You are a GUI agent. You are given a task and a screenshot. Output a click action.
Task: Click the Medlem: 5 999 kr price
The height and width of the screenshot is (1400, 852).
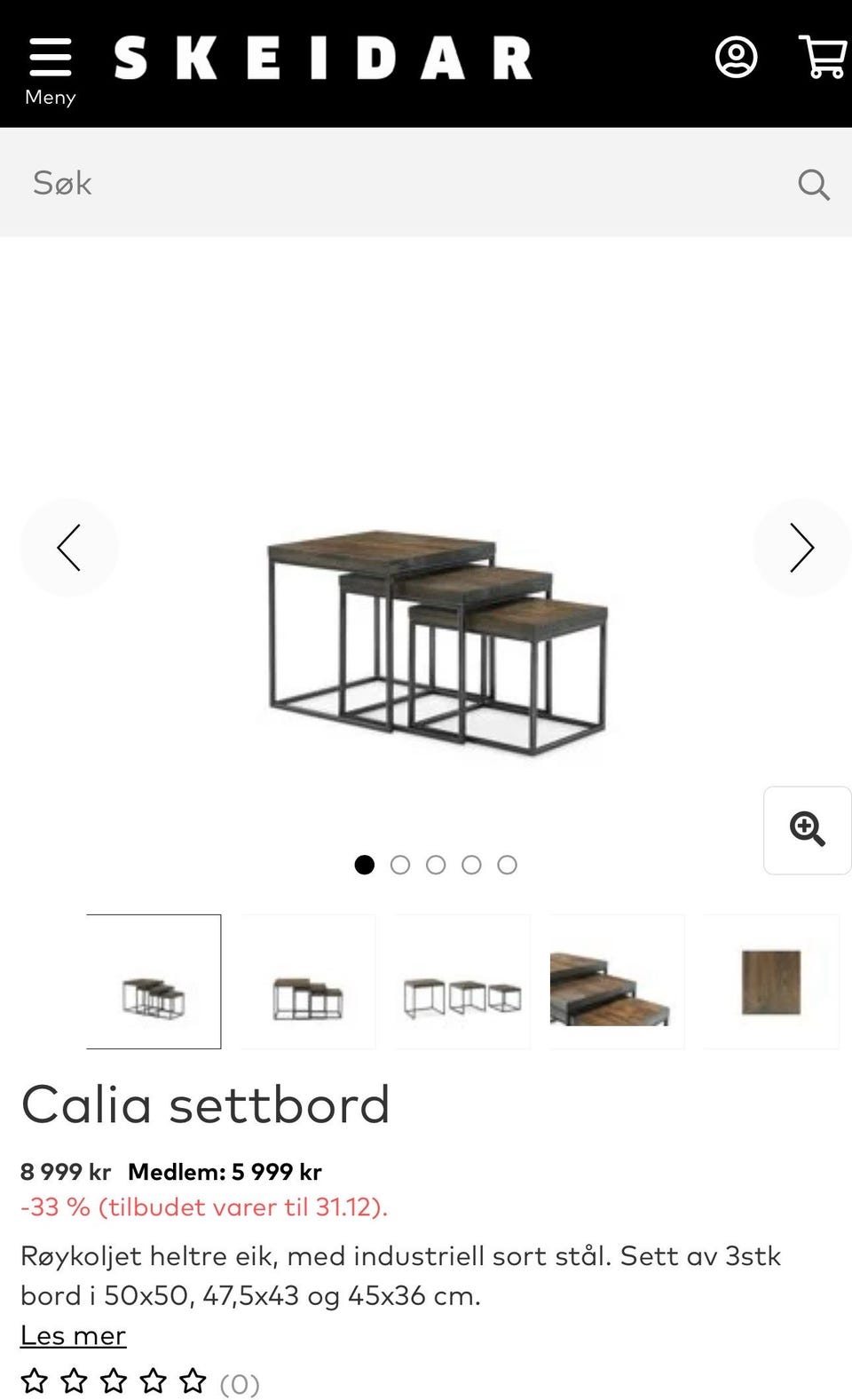tap(225, 1172)
